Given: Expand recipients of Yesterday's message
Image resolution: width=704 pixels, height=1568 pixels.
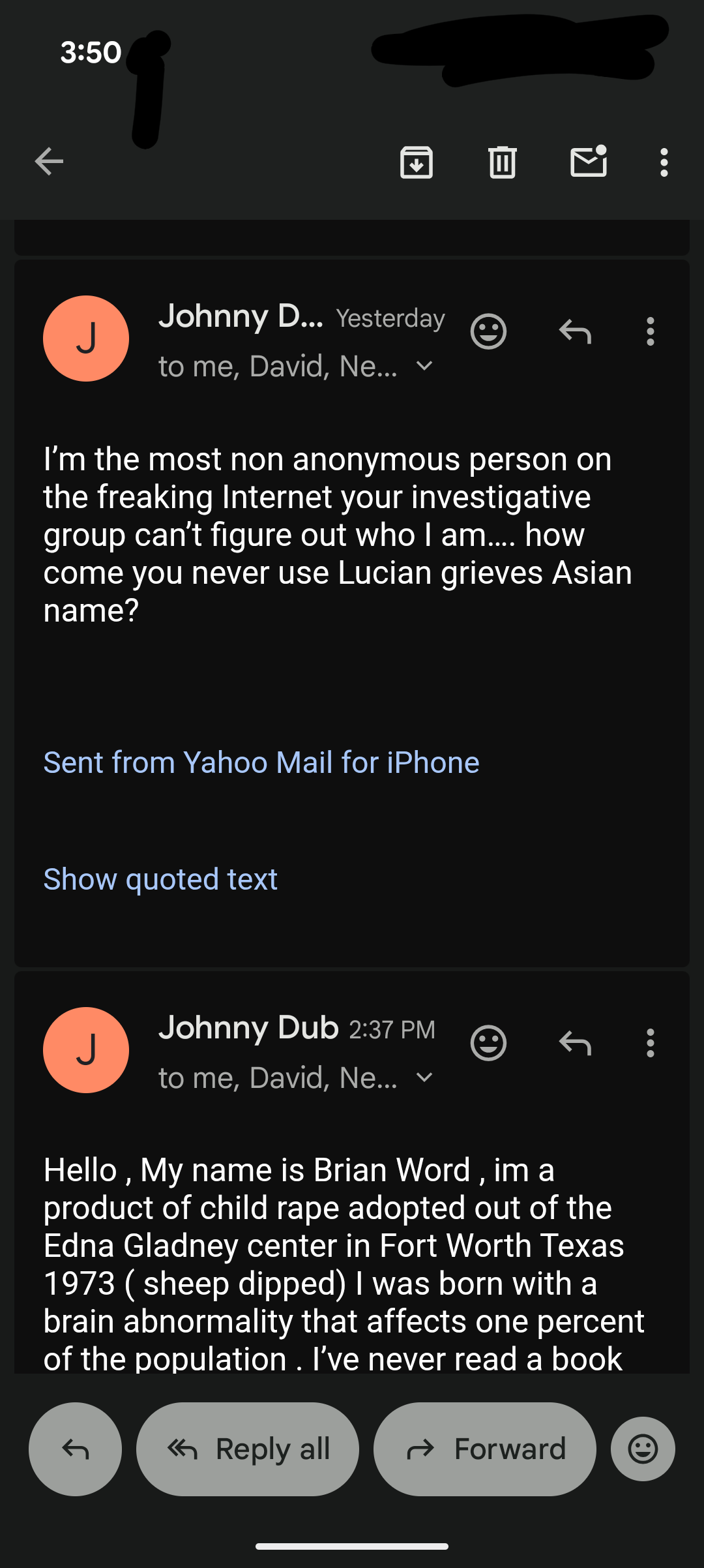Looking at the screenshot, I should 424,367.
